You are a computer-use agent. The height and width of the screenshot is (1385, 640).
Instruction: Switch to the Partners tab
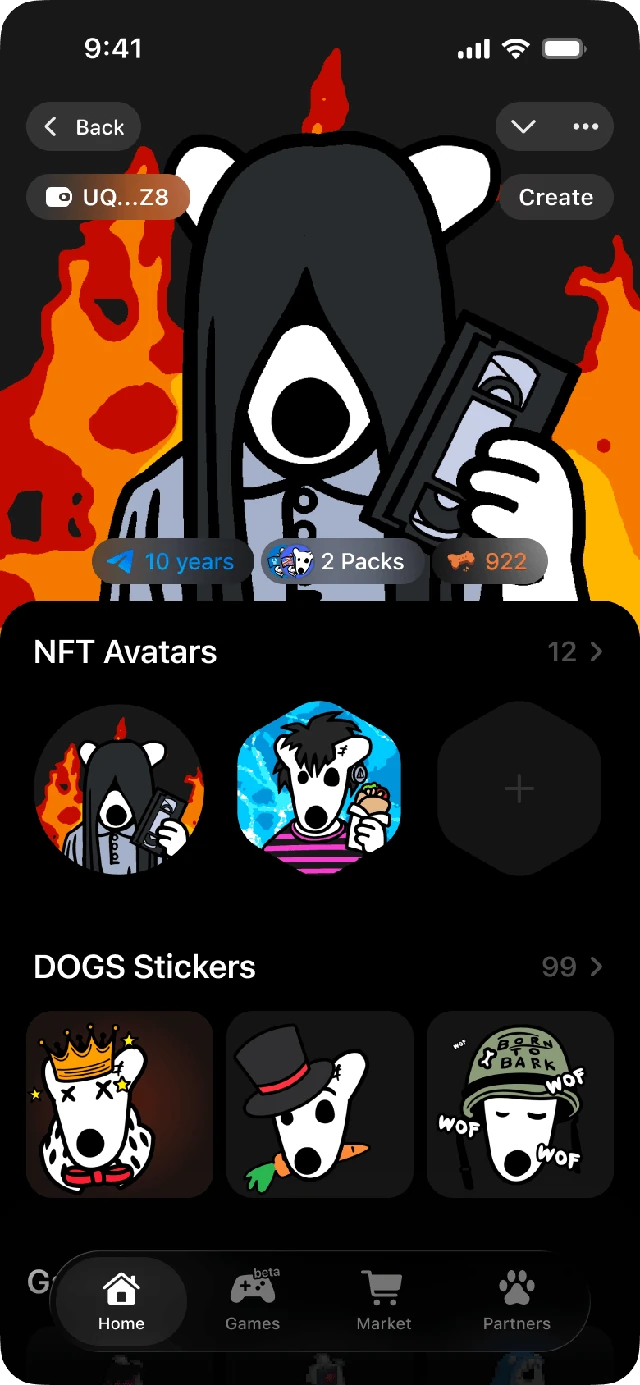tap(516, 1301)
